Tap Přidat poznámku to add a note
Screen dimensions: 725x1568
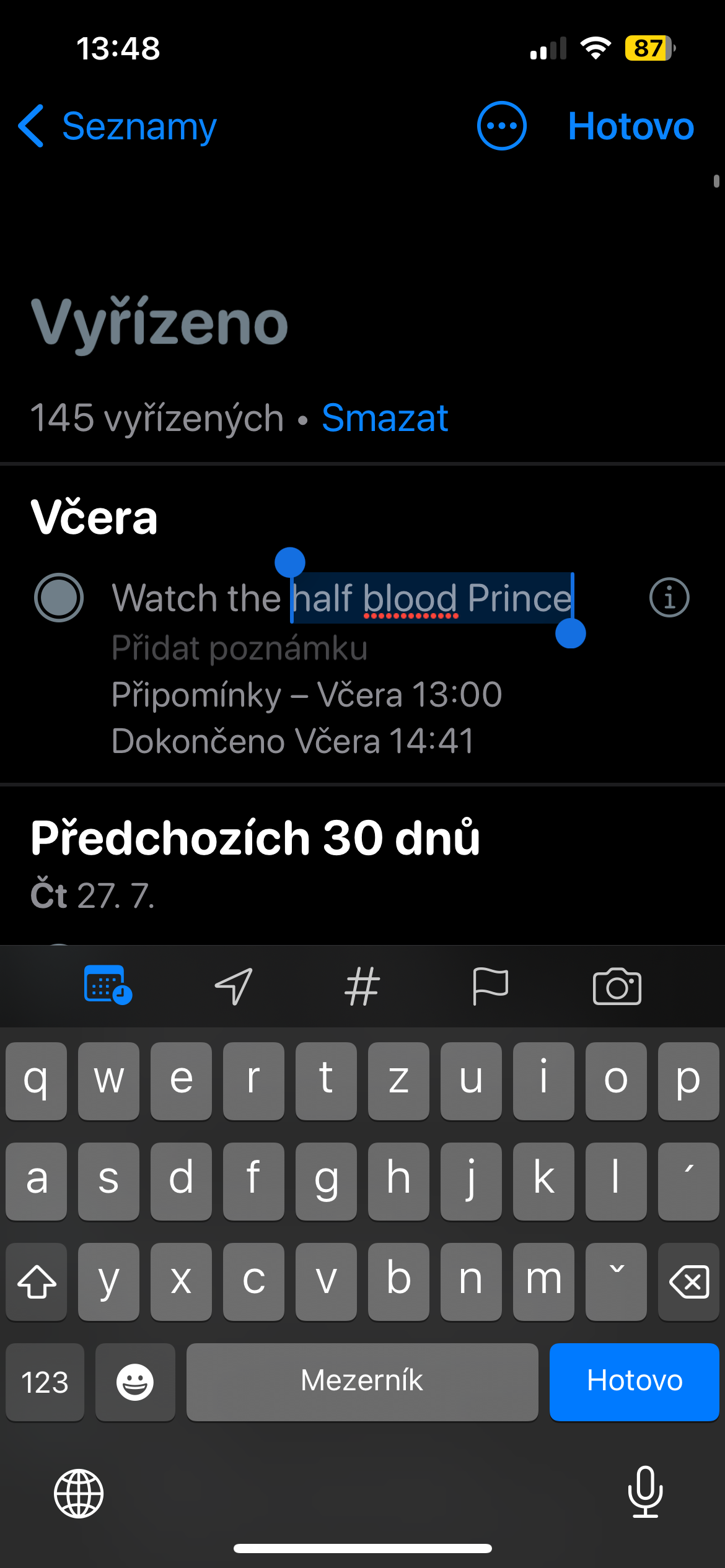click(x=240, y=648)
